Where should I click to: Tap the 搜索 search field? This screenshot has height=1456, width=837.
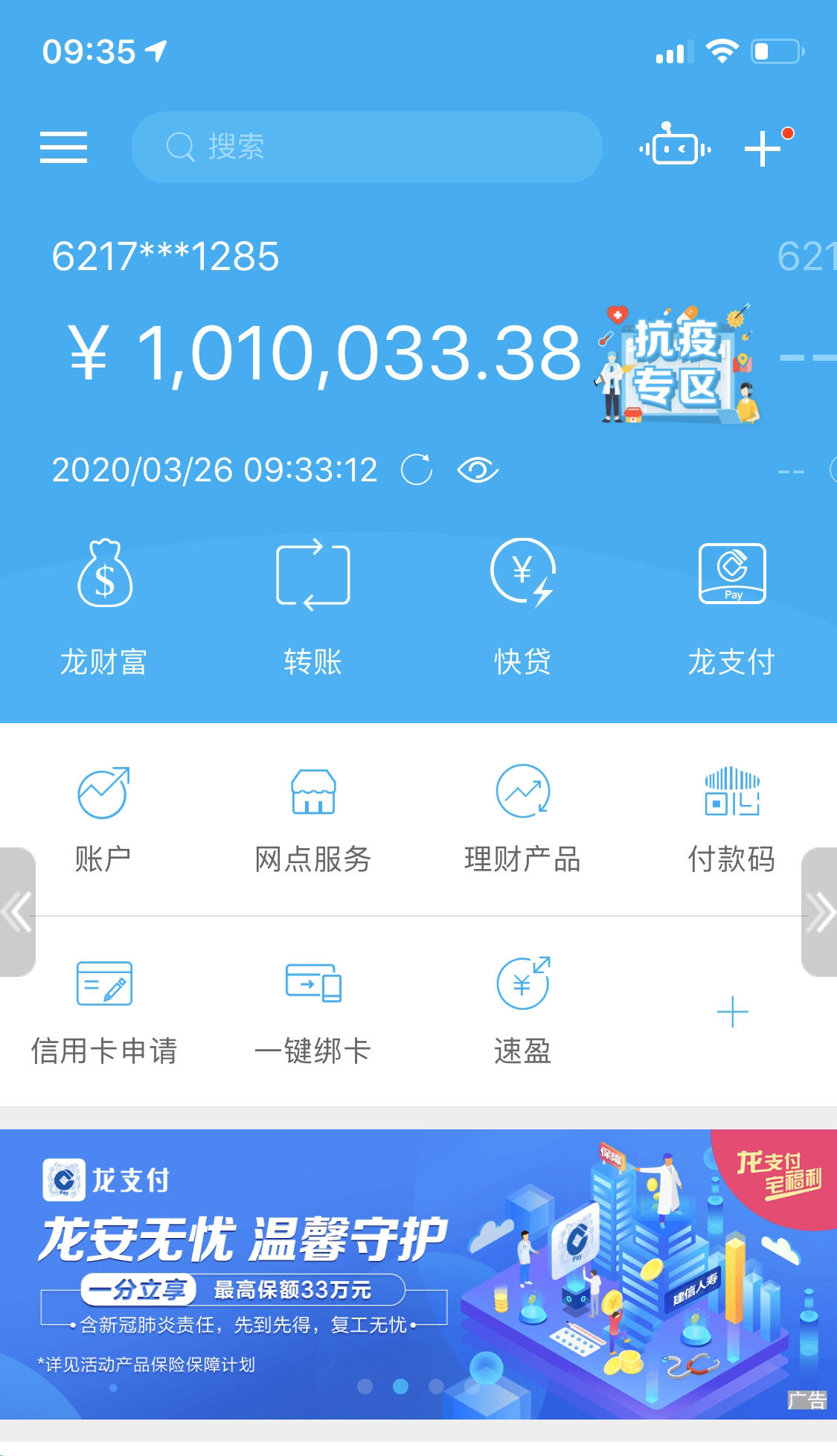(366, 147)
